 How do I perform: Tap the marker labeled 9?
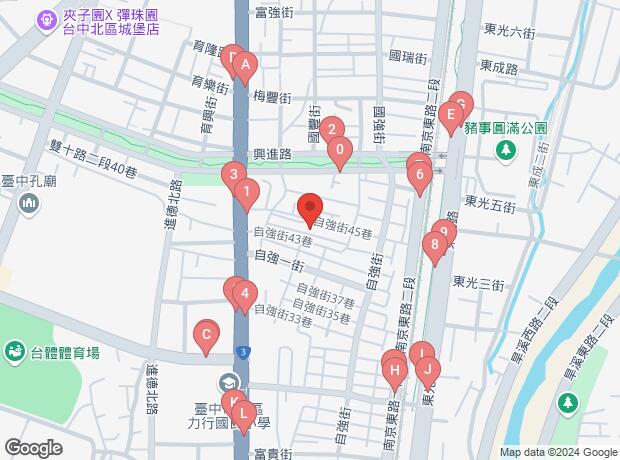(x=444, y=234)
